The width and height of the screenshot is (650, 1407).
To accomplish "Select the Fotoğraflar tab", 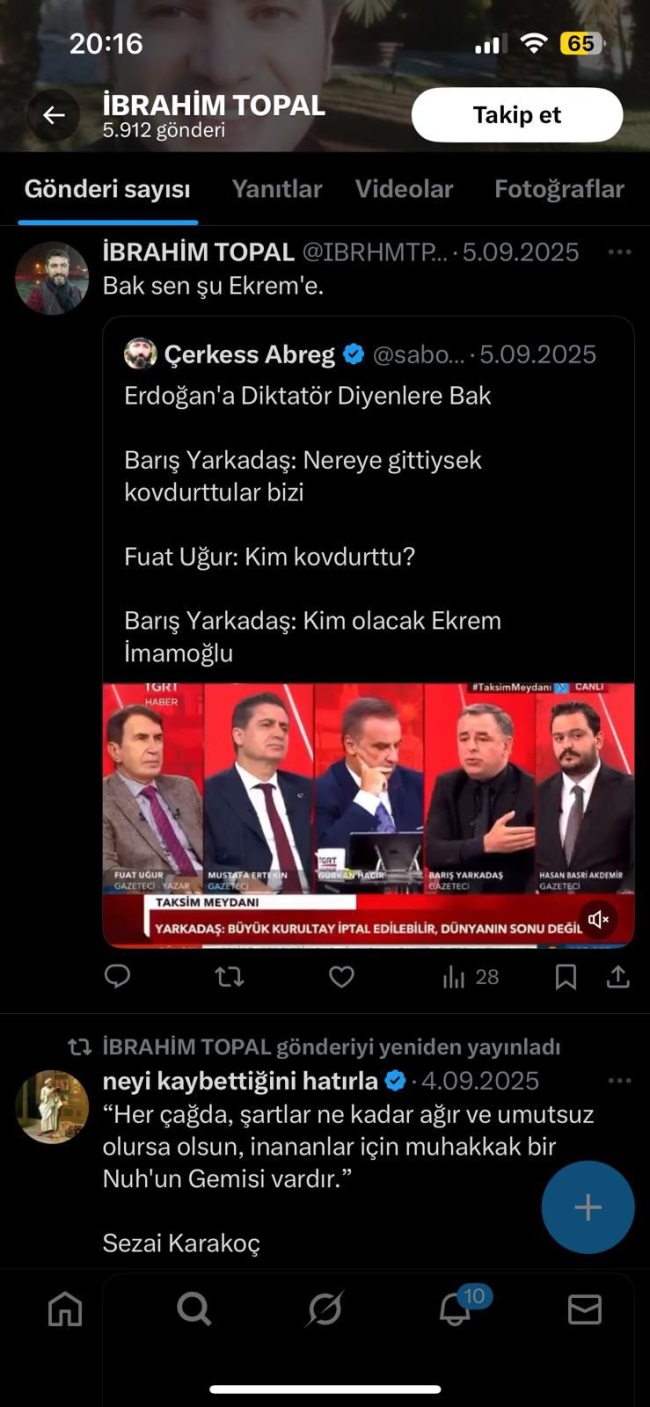I will tap(559, 189).
